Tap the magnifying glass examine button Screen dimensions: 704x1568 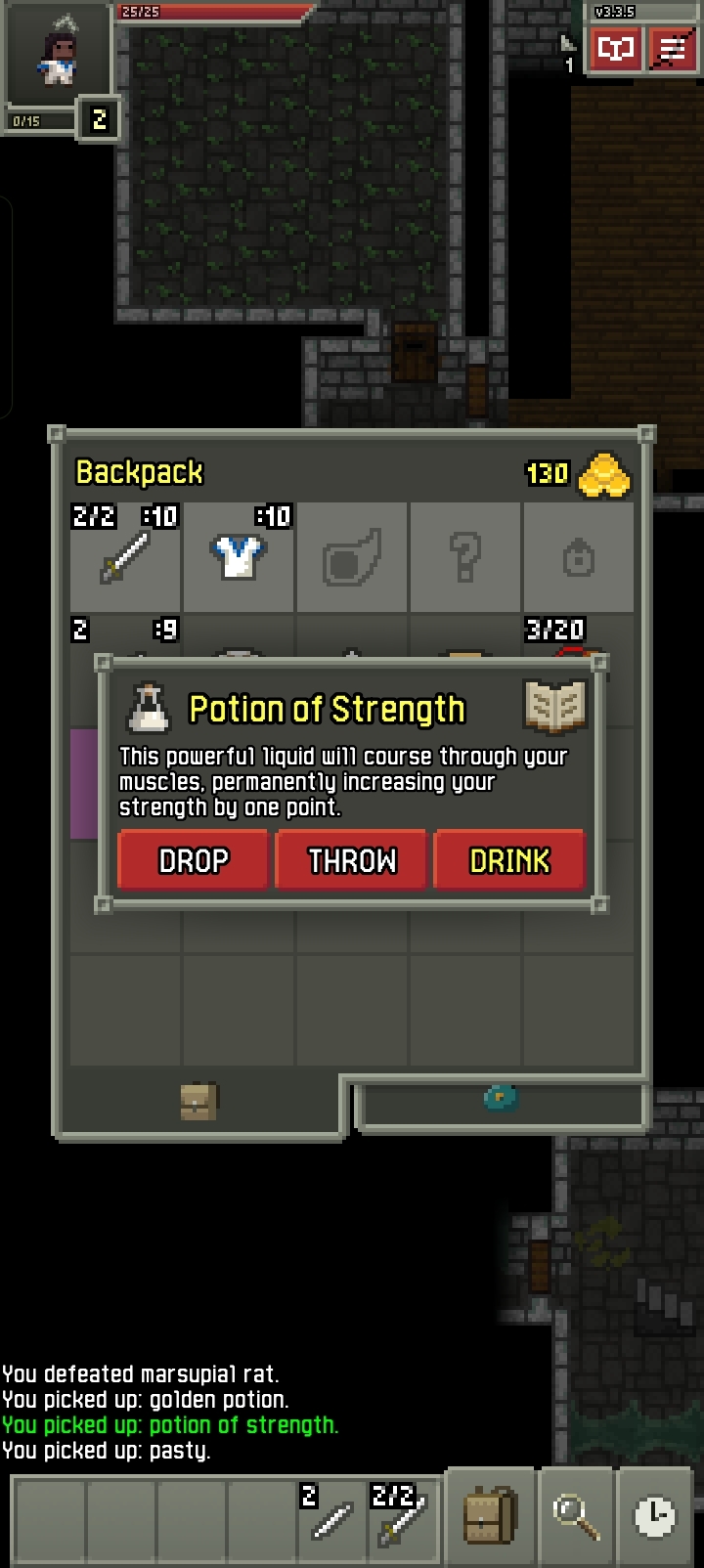point(575,1517)
